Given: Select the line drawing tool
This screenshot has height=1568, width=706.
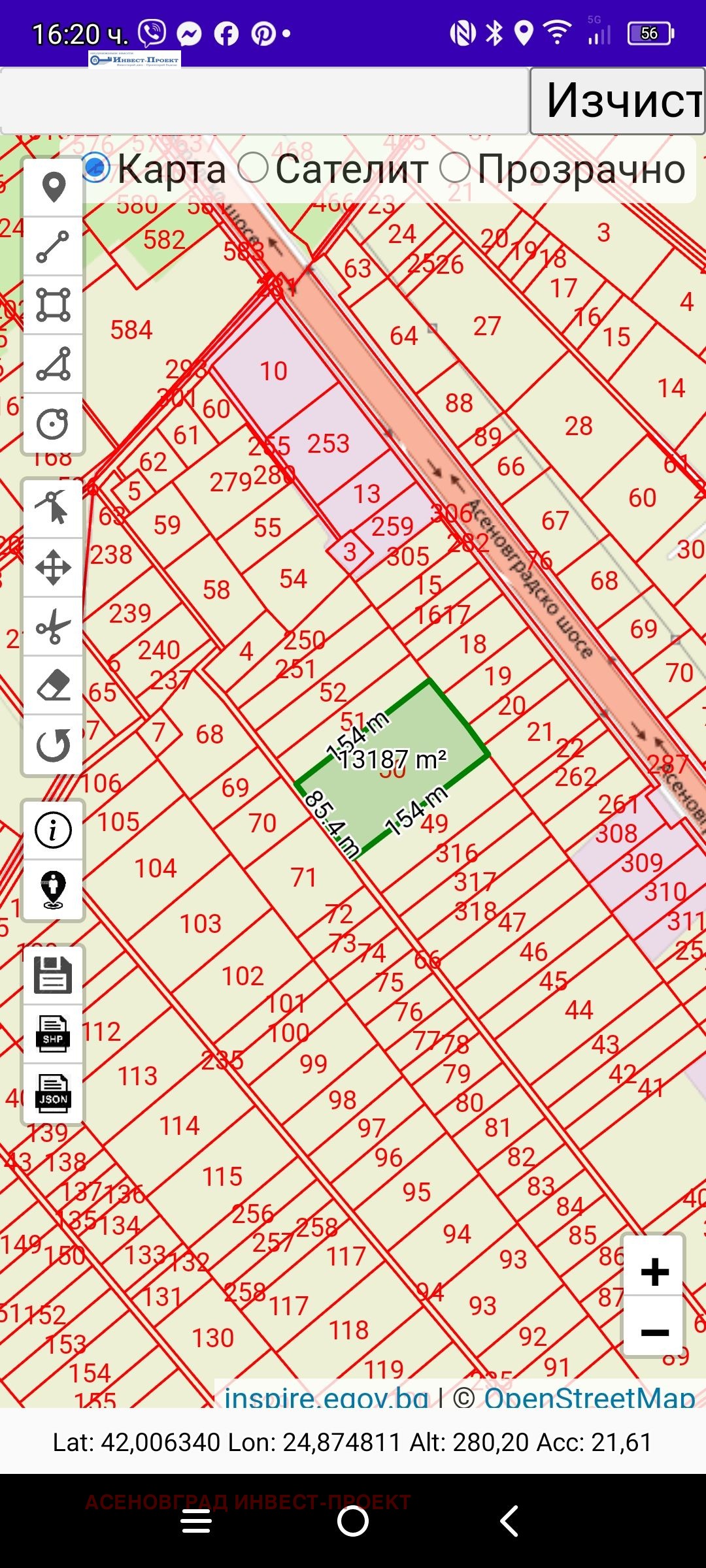Looking at the screenshot, I should 53,247.
